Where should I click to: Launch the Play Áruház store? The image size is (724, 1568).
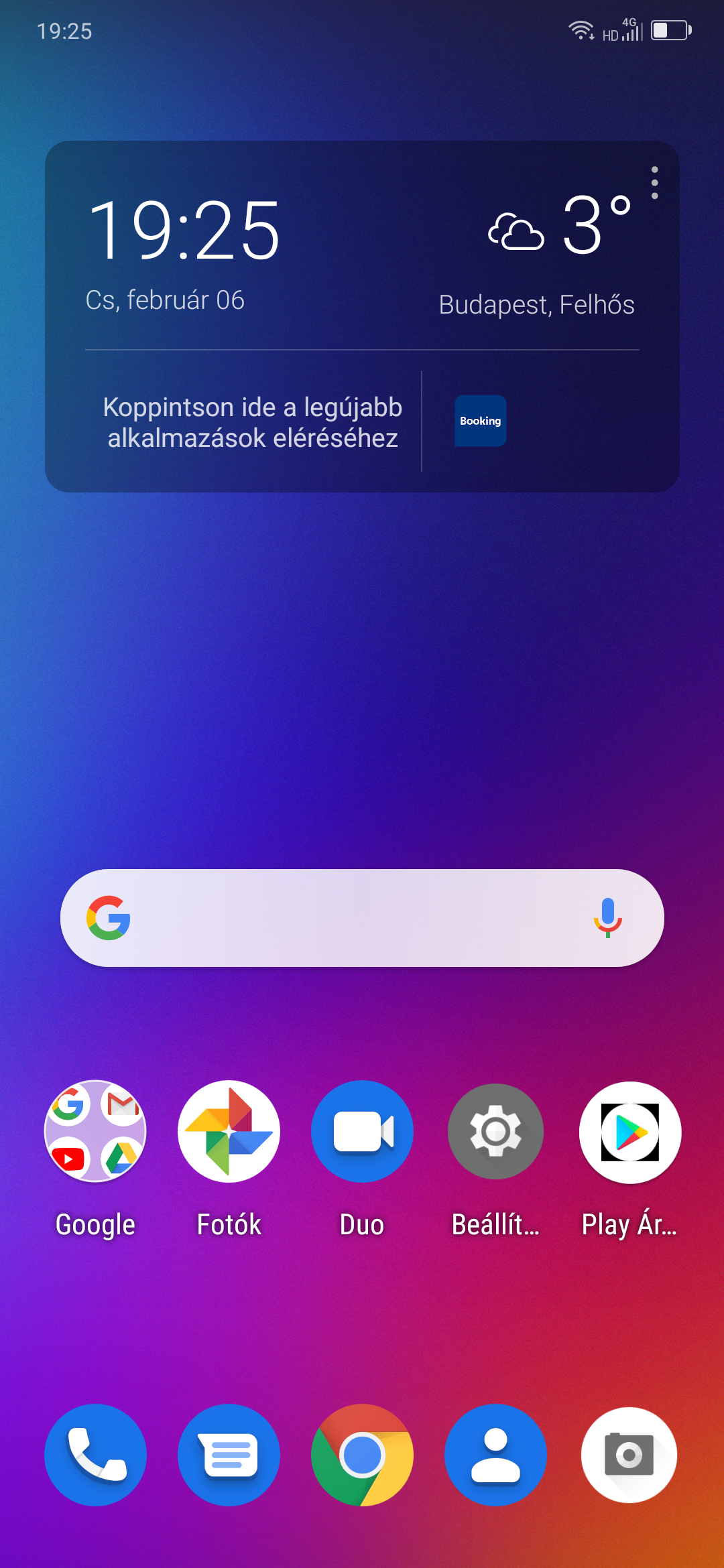629,1131
